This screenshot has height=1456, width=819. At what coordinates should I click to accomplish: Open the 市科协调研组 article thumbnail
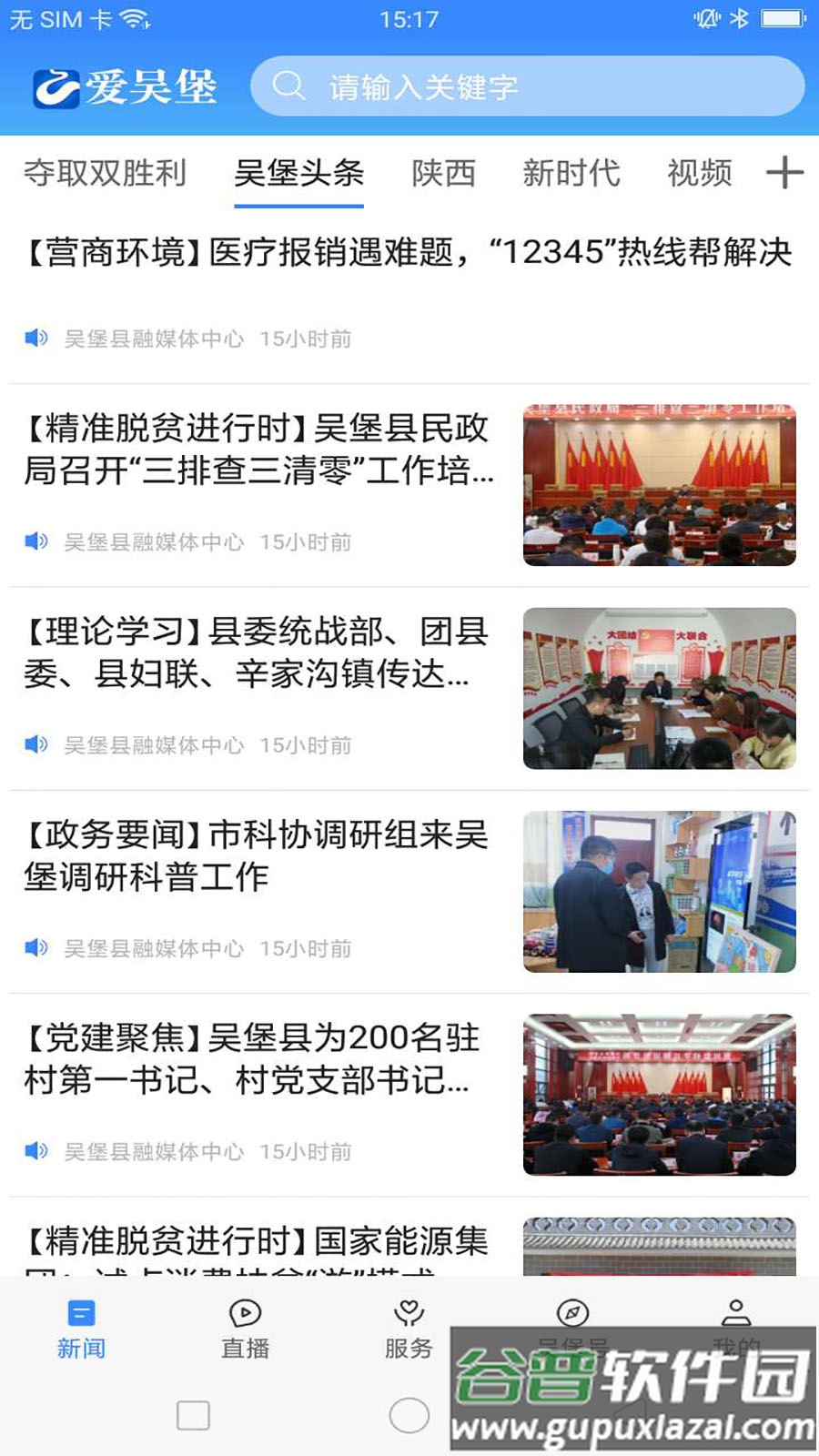point(658,892)
